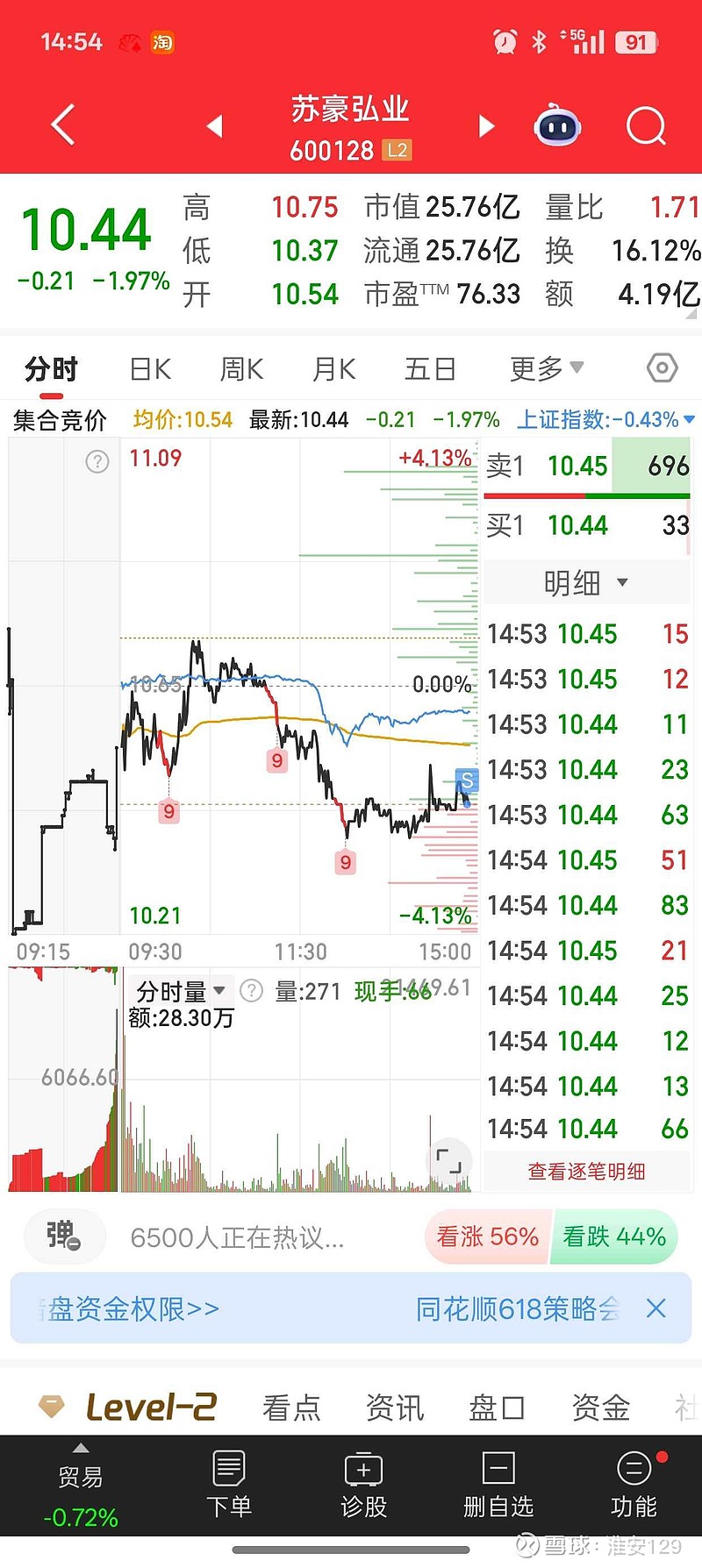
Task: Show the 五日 chart
Action: pos(430,369)
